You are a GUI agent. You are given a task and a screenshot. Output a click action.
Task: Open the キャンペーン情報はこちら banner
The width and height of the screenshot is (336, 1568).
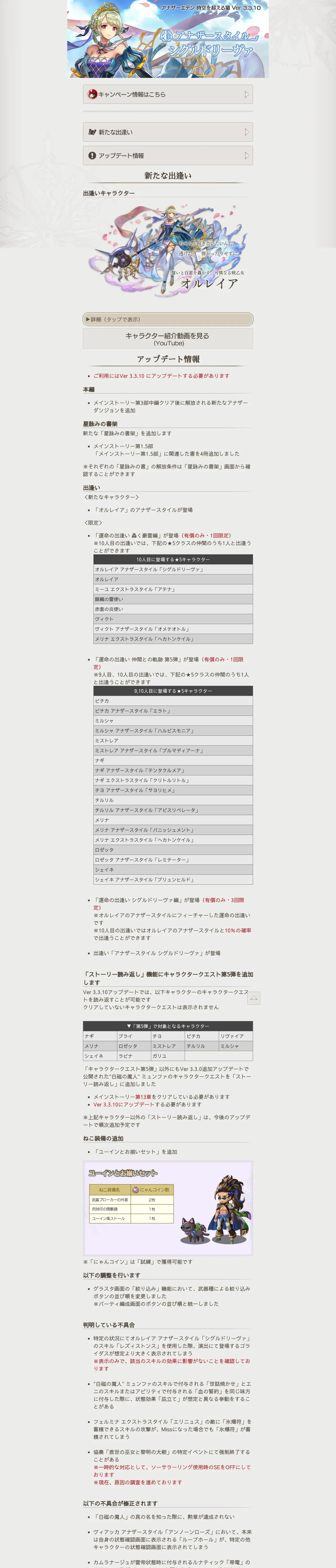[168, 94]
